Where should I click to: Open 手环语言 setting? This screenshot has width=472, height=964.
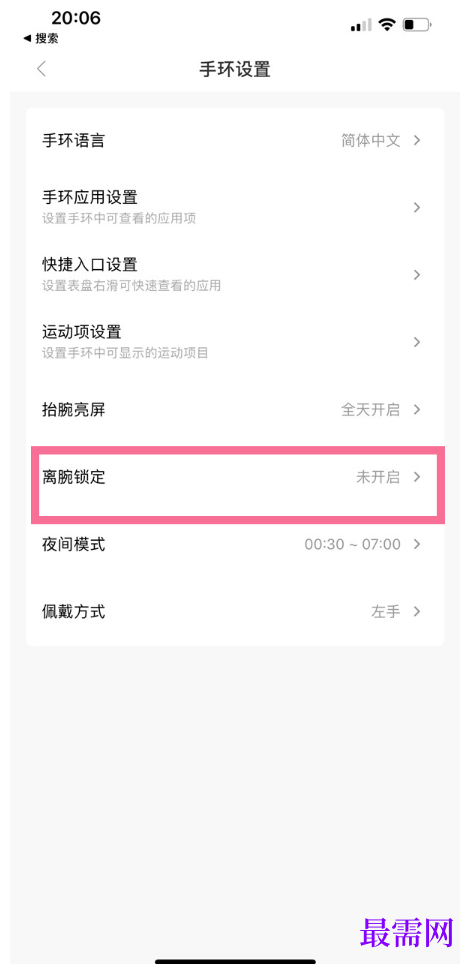[x=235, y=140]
